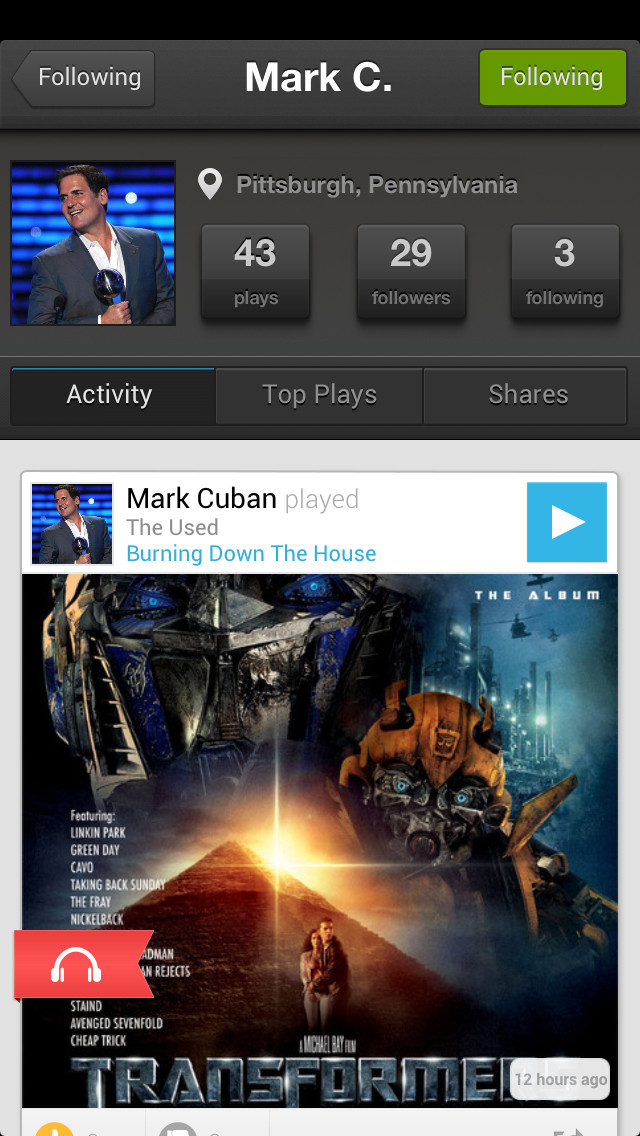Open Mark Cuban's avatar in the activity card
Image resolution: width=640 pixels, height=1136 pixels.
tap(72, 523)
